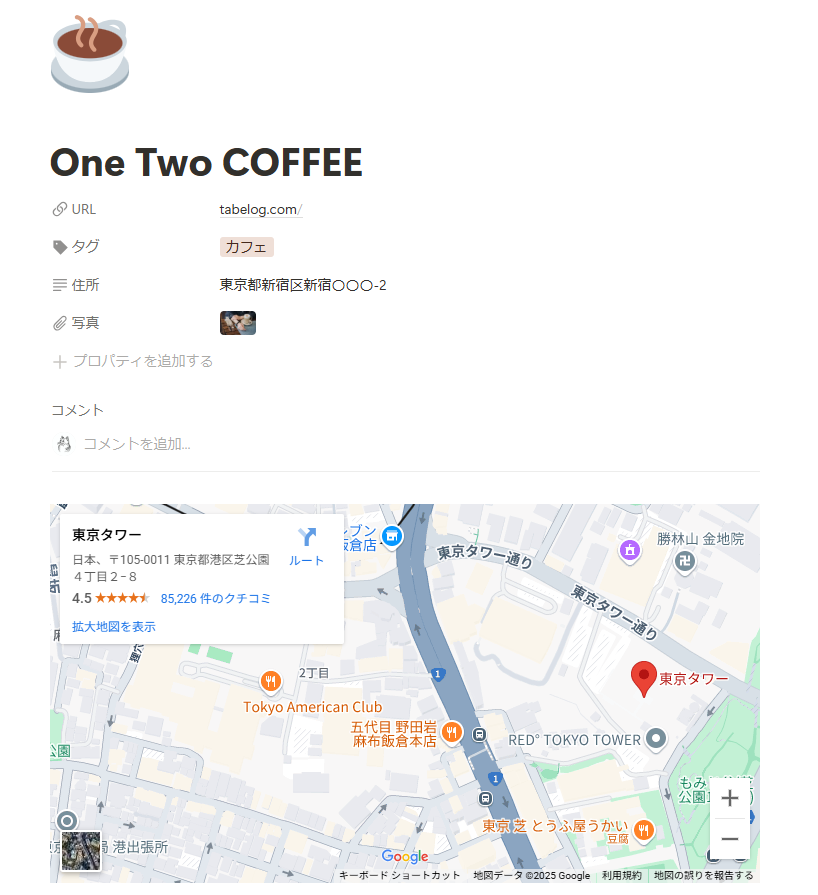818x895 pixels.
Task: Tap 地図の誤りを報告する report link
Action: [703, 875]
